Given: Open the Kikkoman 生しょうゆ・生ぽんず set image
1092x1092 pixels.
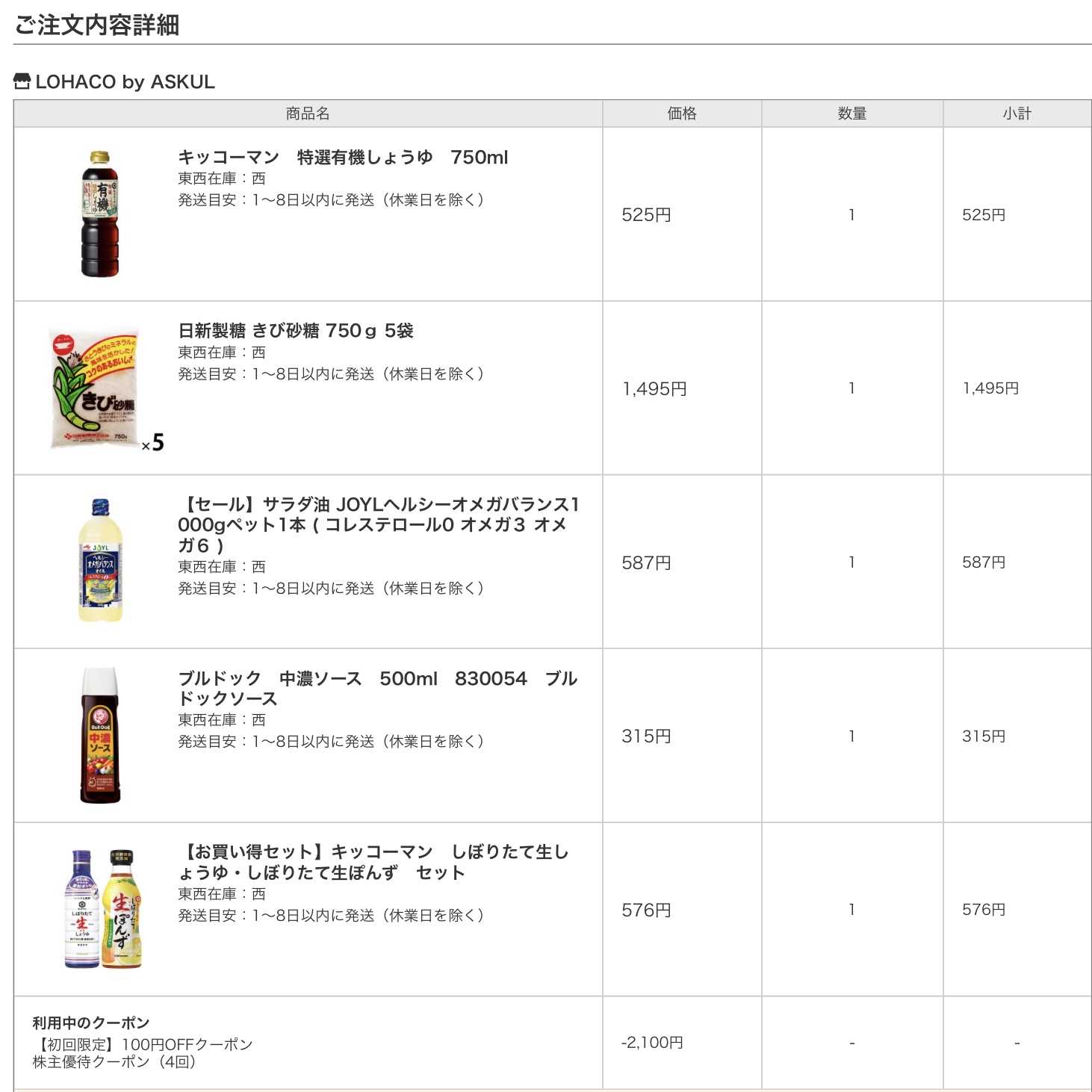Looking at the screenshot, I should 102,909.
